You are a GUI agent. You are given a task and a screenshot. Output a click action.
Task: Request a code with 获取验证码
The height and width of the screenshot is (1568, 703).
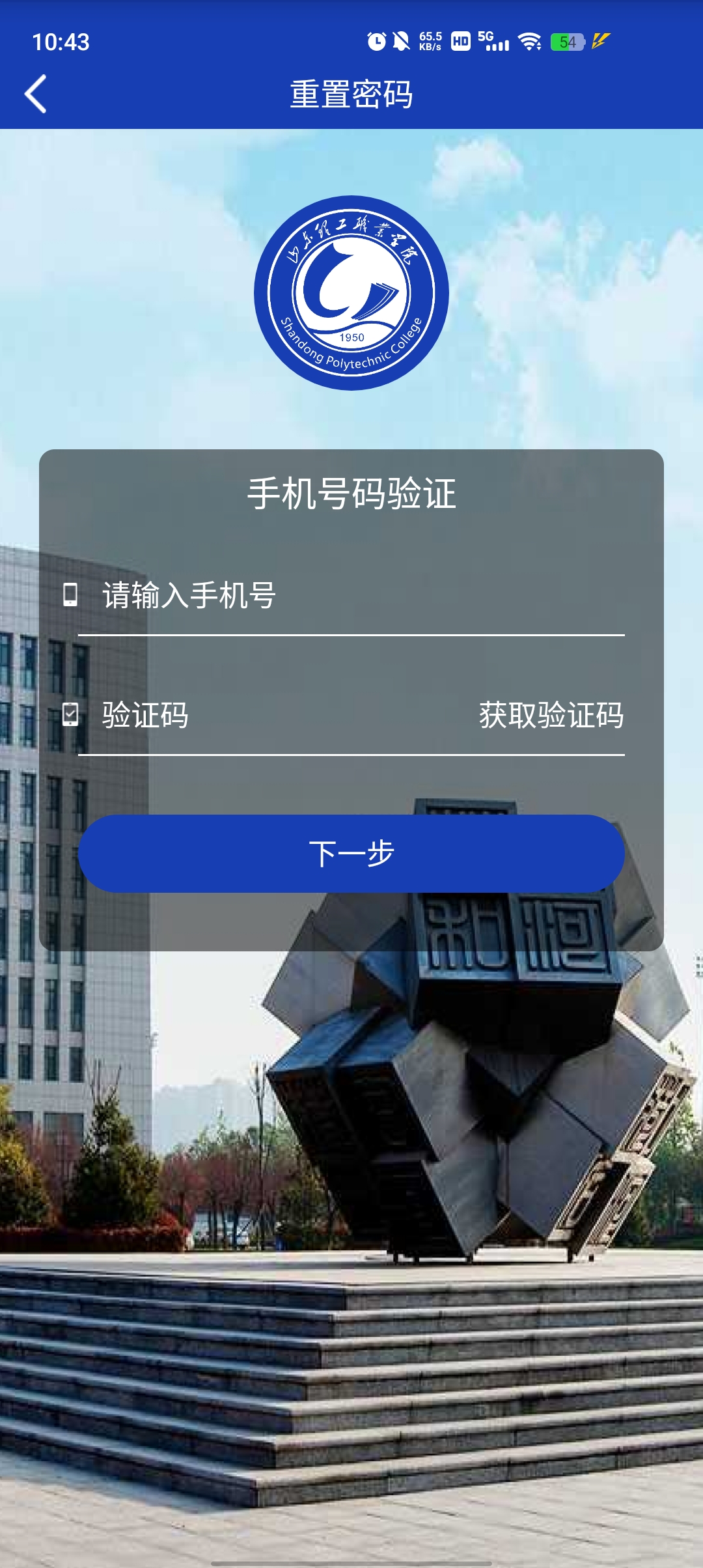pos(551,716)
